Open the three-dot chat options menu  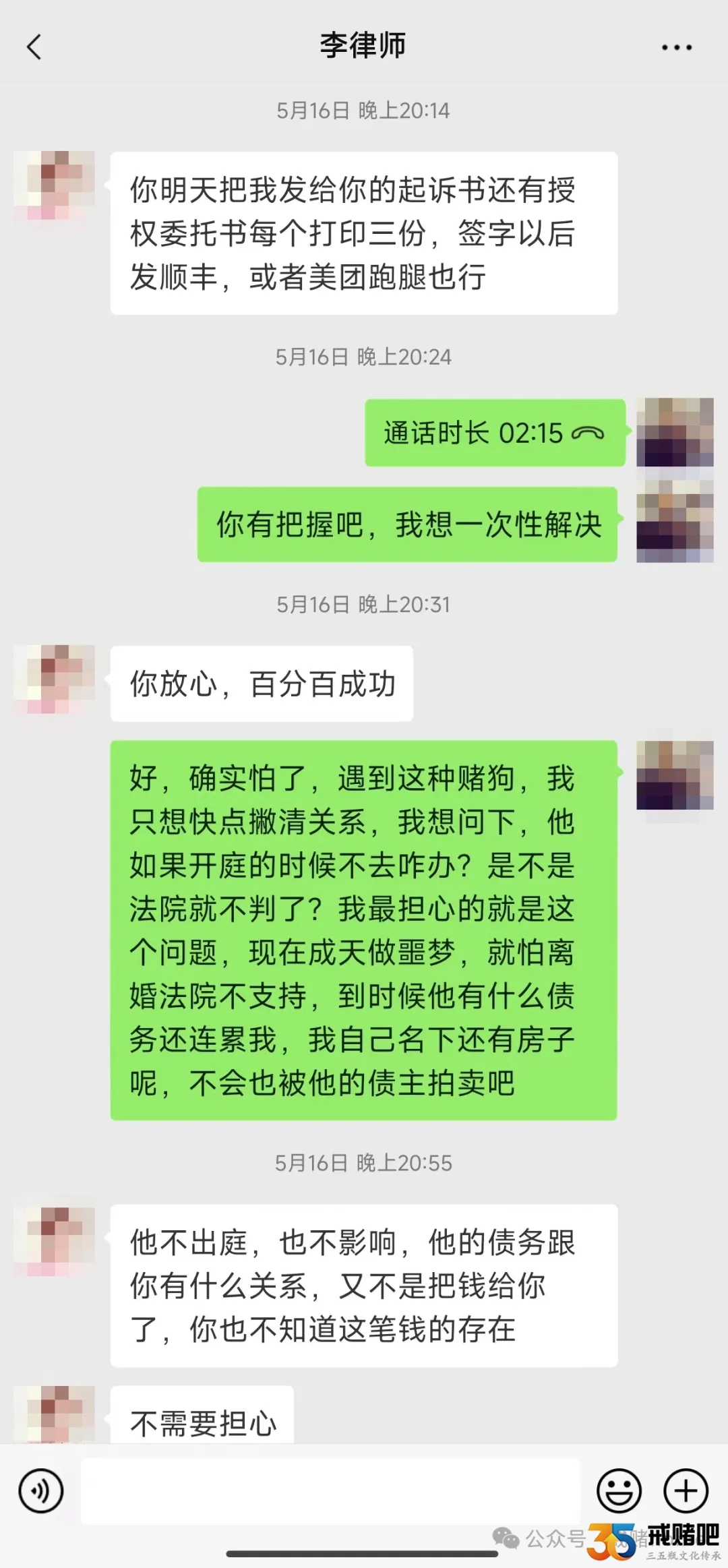676,47
